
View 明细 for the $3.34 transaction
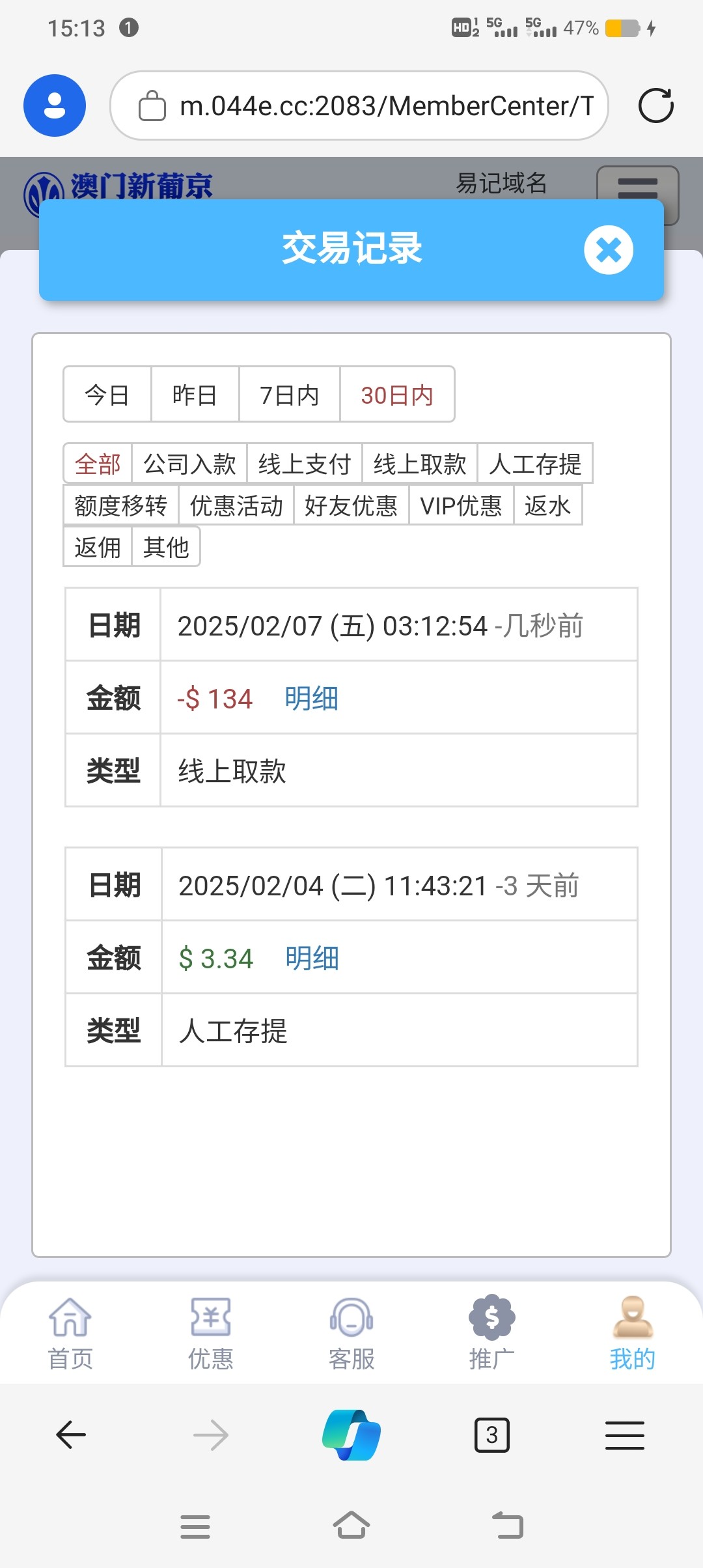312,959
